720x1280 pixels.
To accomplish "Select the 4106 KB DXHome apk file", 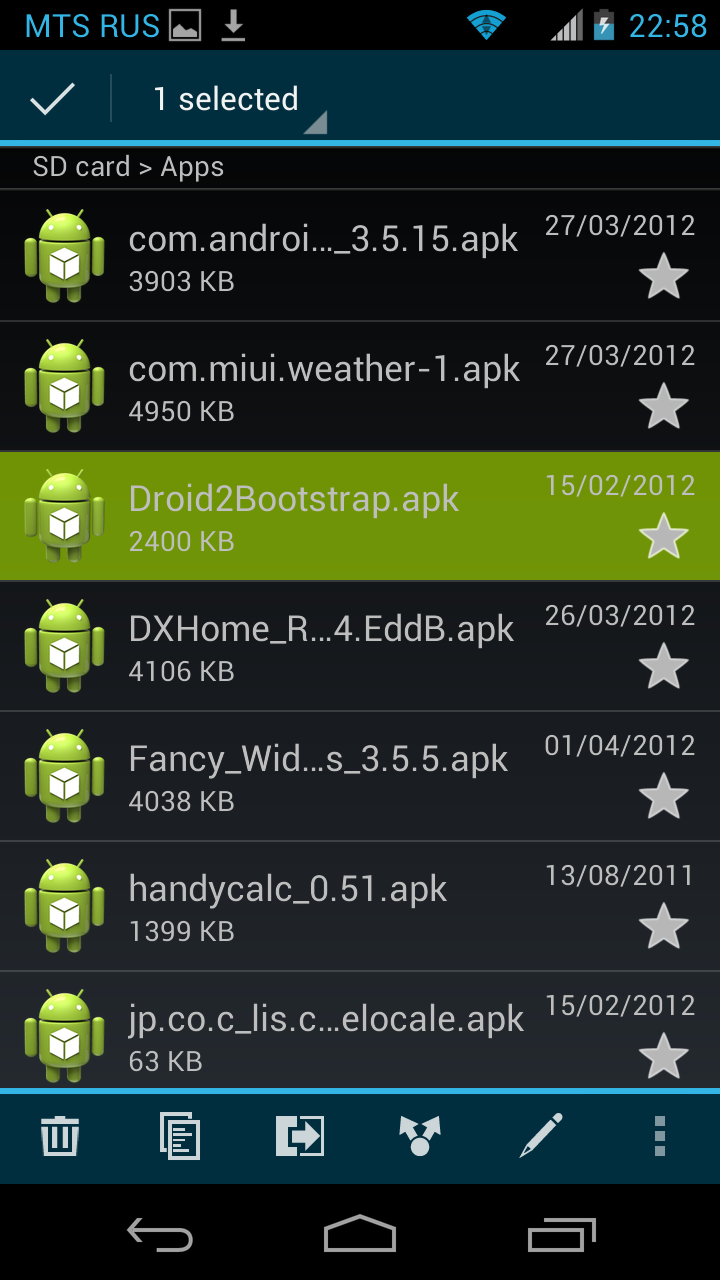I will click(x=360, y=646).
